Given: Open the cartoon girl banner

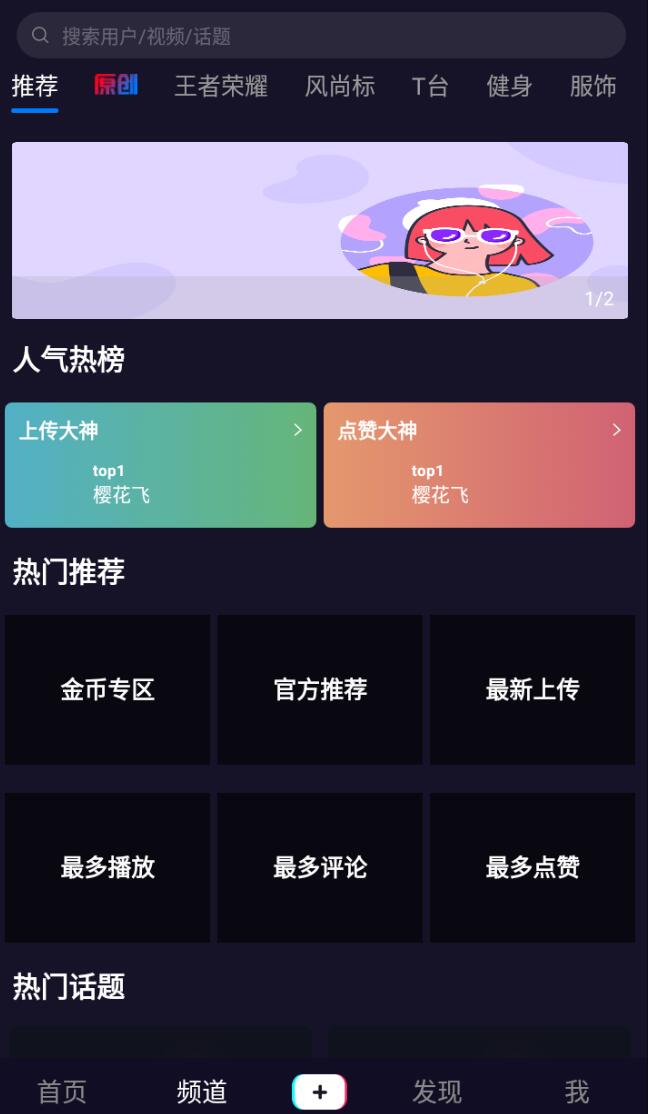Looking at the screenshot, I should click(x=320, y=230).
